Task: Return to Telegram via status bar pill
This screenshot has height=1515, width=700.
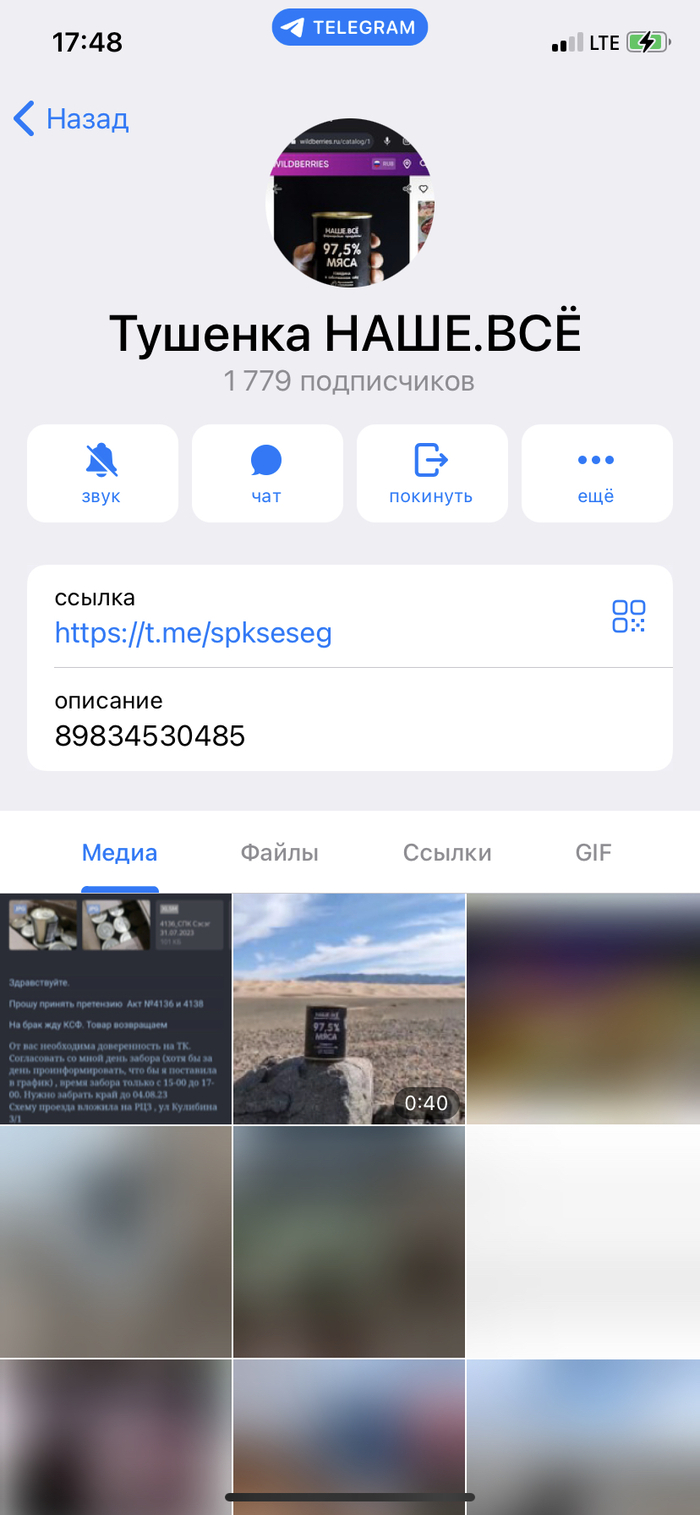Action: 349,28
